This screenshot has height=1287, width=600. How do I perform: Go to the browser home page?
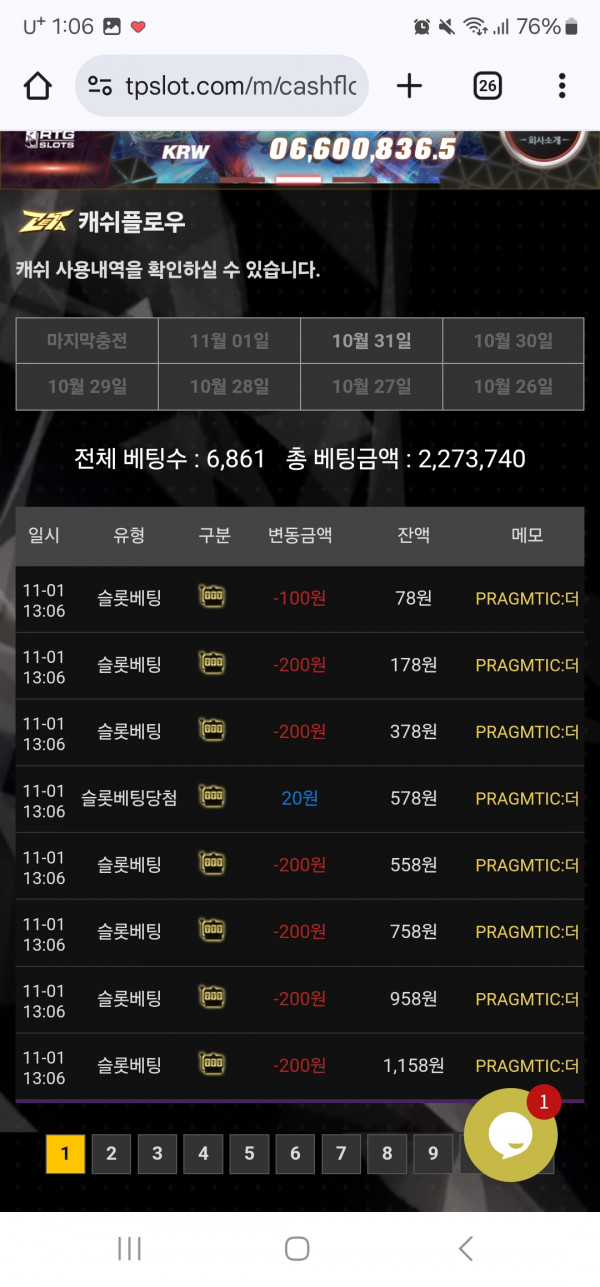[x=37, y=86]
